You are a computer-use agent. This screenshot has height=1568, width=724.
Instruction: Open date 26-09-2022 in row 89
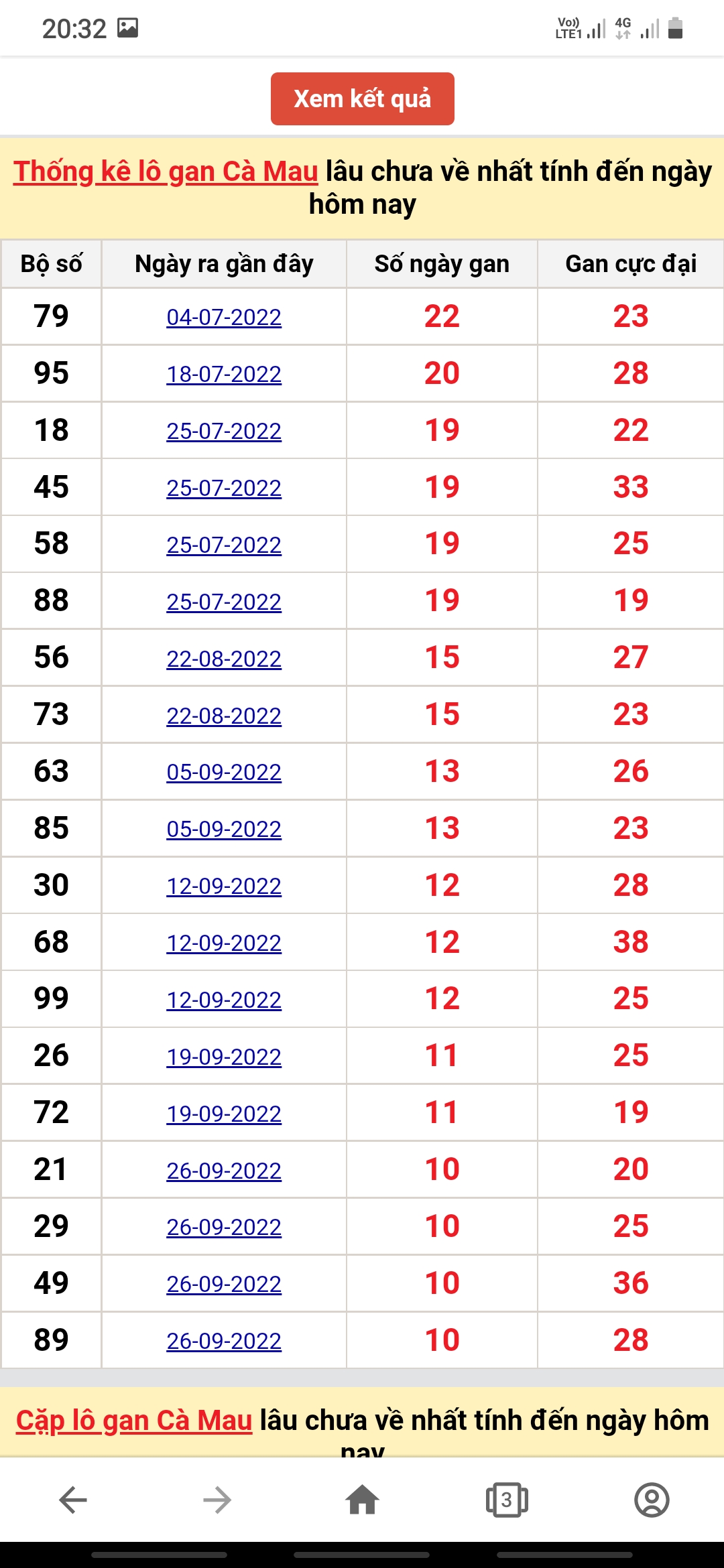coord(224,1341)
